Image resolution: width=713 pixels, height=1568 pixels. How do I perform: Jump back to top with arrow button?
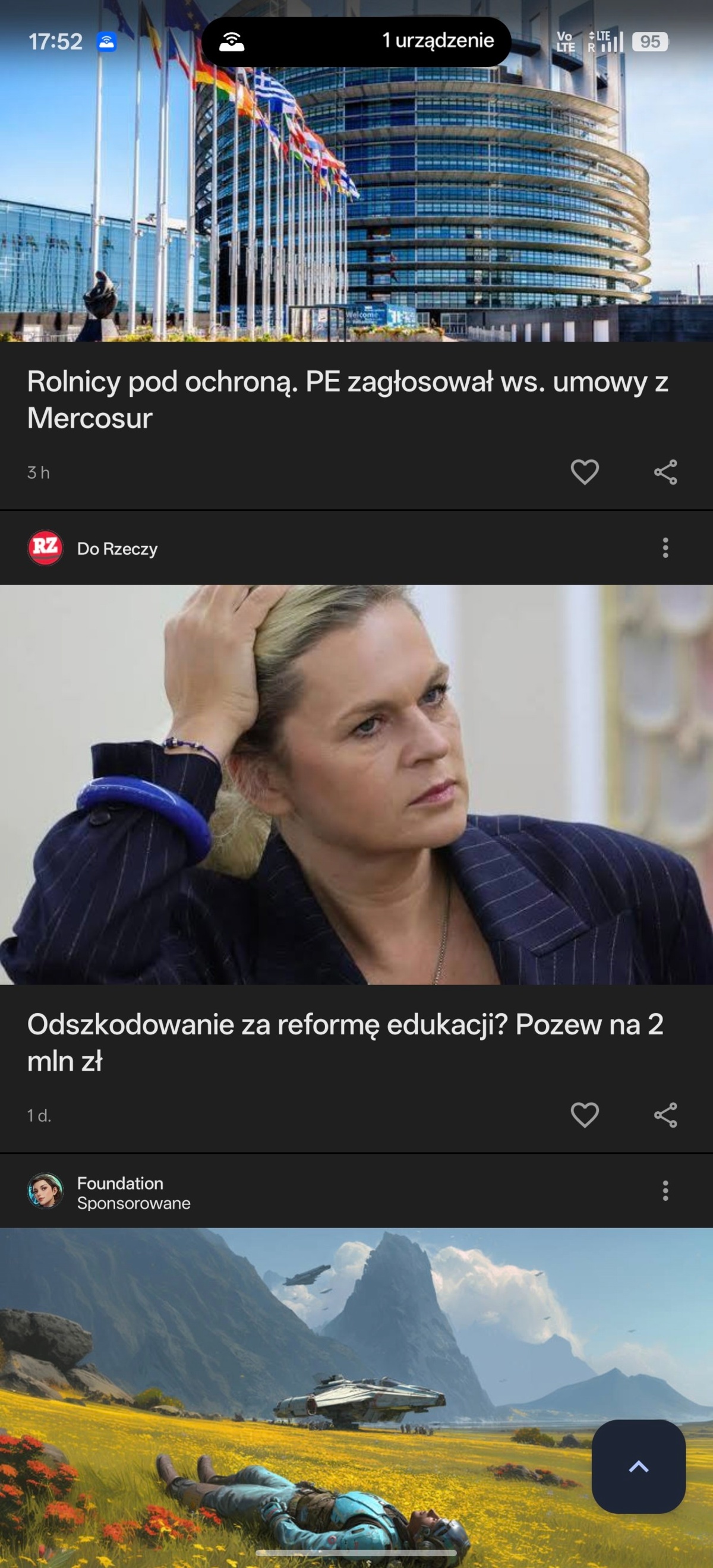638,1466
